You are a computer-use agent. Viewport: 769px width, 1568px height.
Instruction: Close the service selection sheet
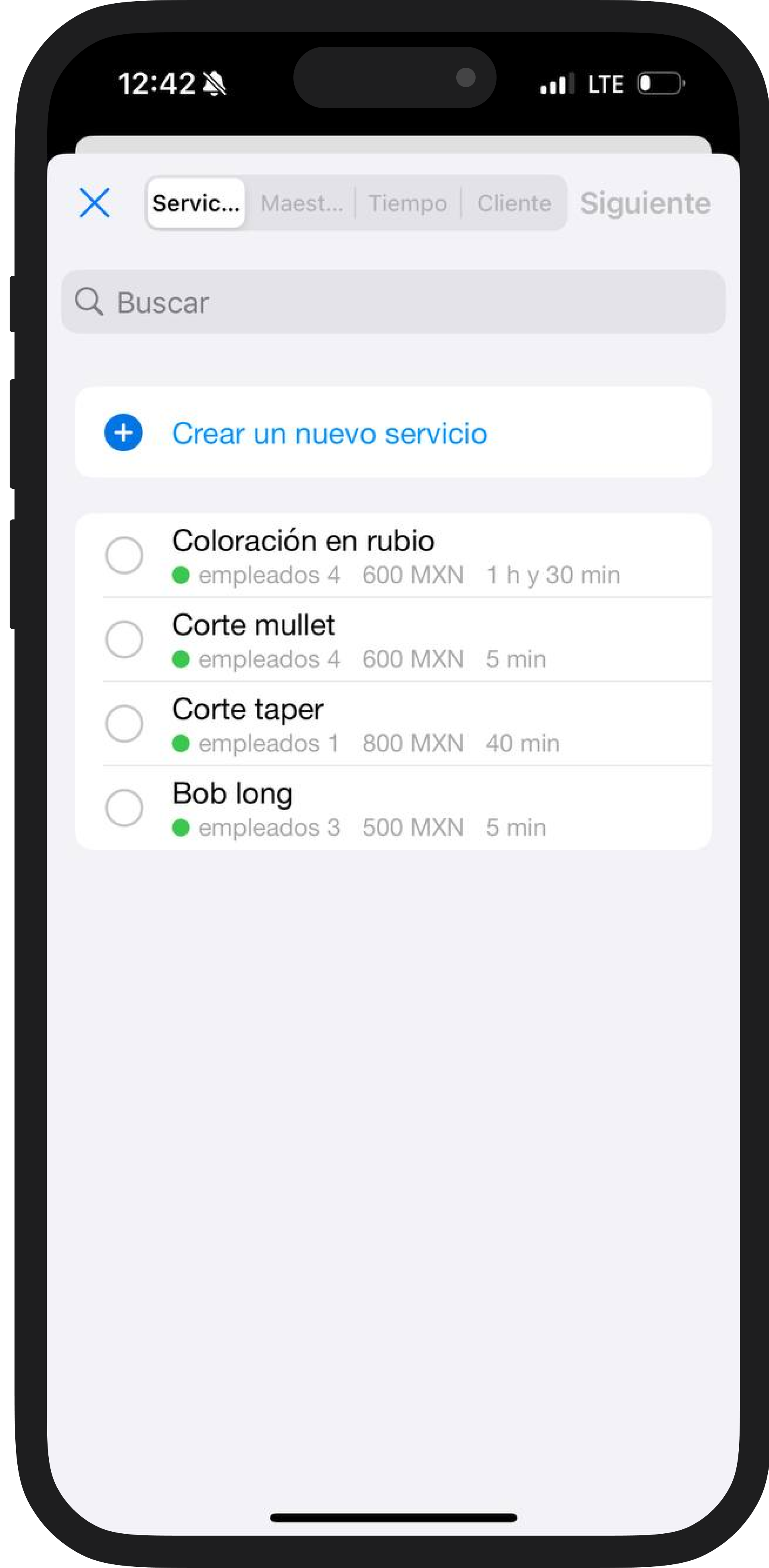pos(95,203)
